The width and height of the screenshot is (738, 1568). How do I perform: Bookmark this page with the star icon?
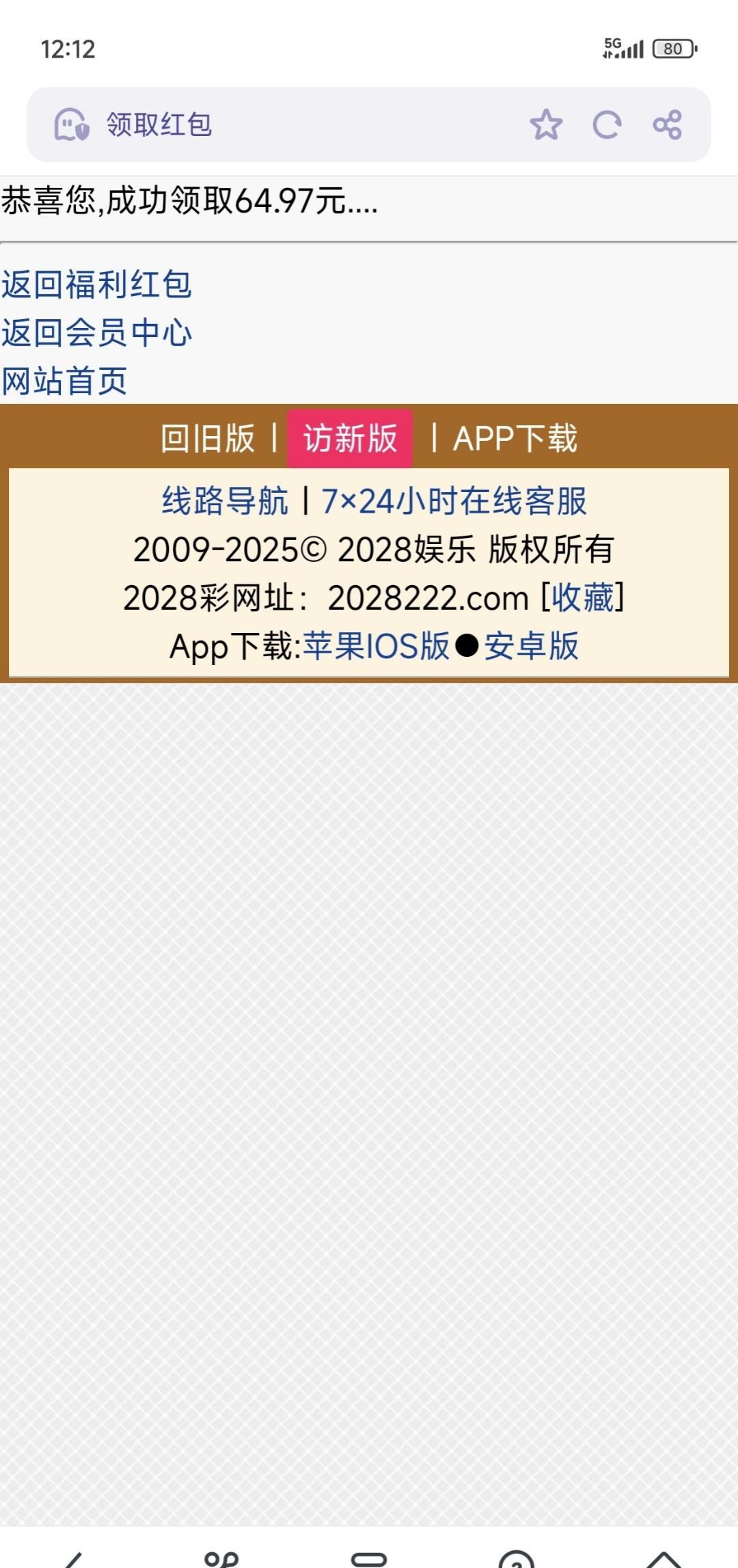546,125
